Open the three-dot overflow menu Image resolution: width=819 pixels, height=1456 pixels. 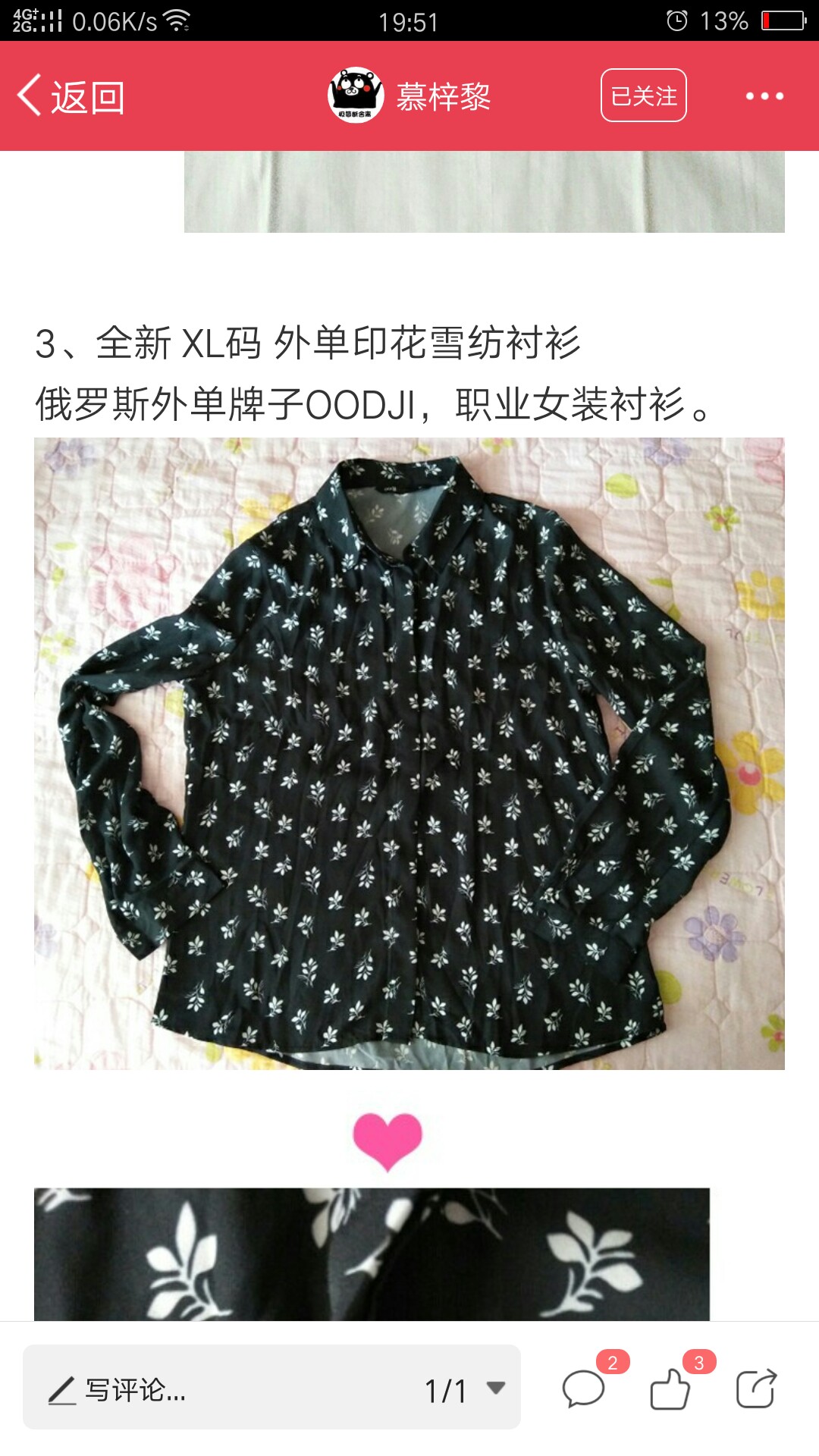point(764,96)
